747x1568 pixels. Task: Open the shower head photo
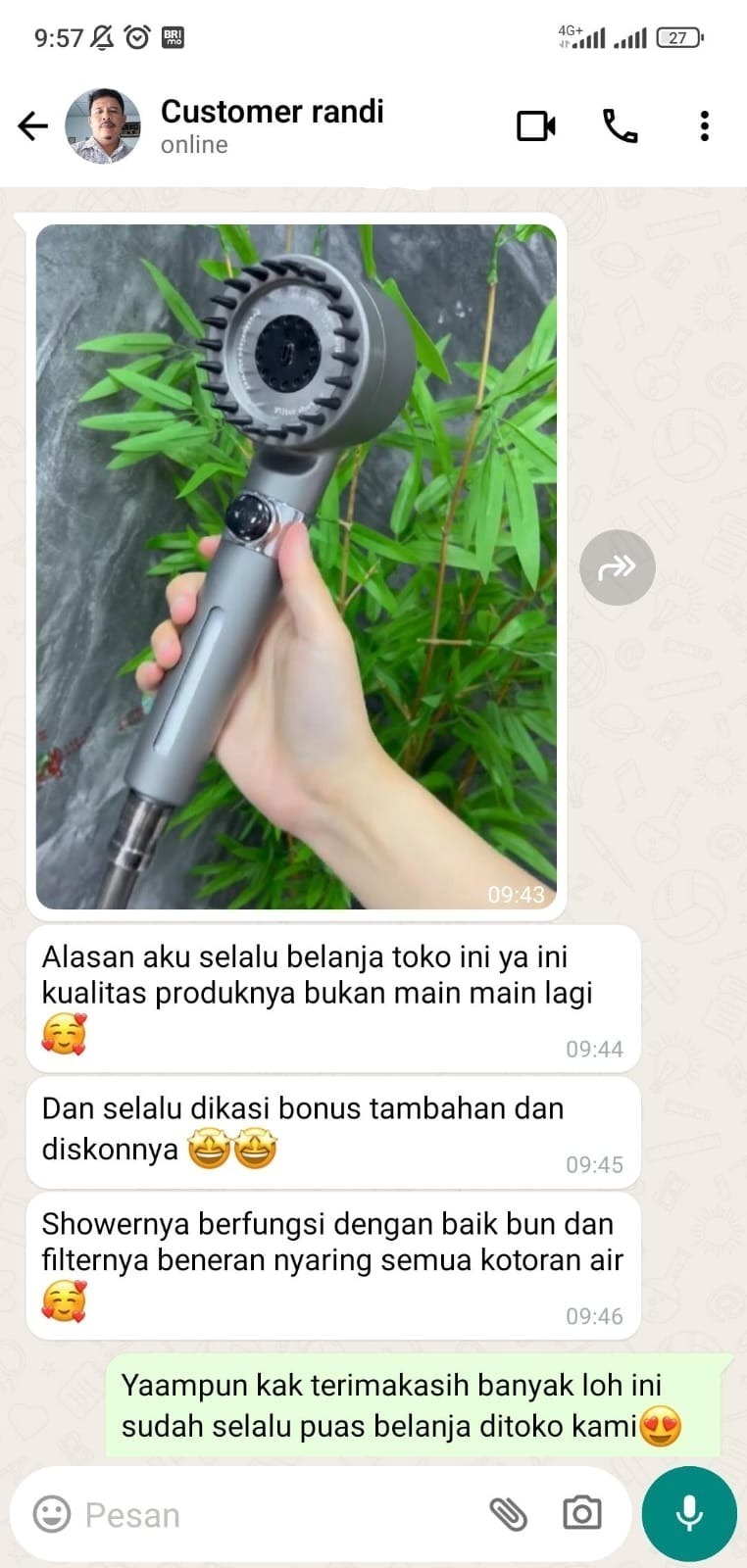296,566
